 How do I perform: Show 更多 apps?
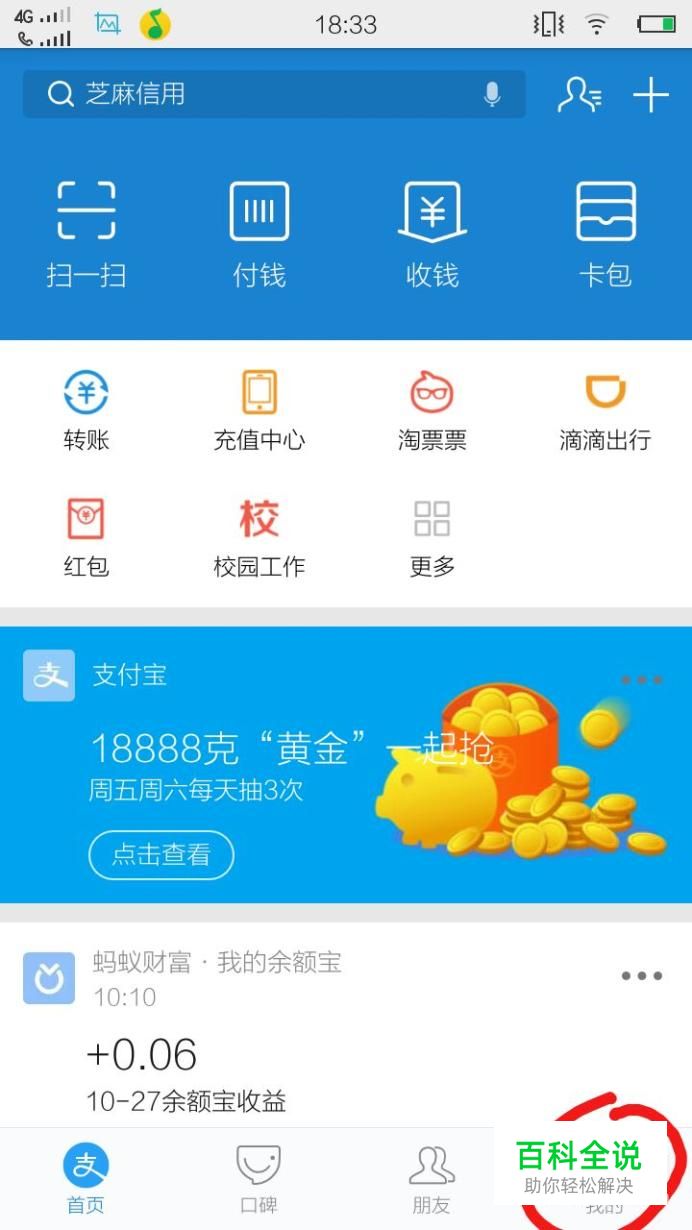point(432,538)
